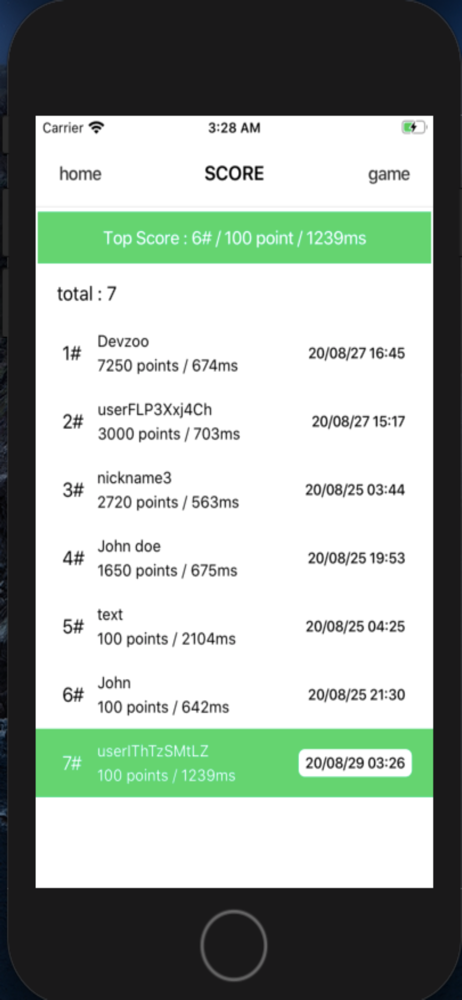Select John doe's score row
Viewport: 462px width, 1000px height.
pyautogui.click(x=234, y=558)
